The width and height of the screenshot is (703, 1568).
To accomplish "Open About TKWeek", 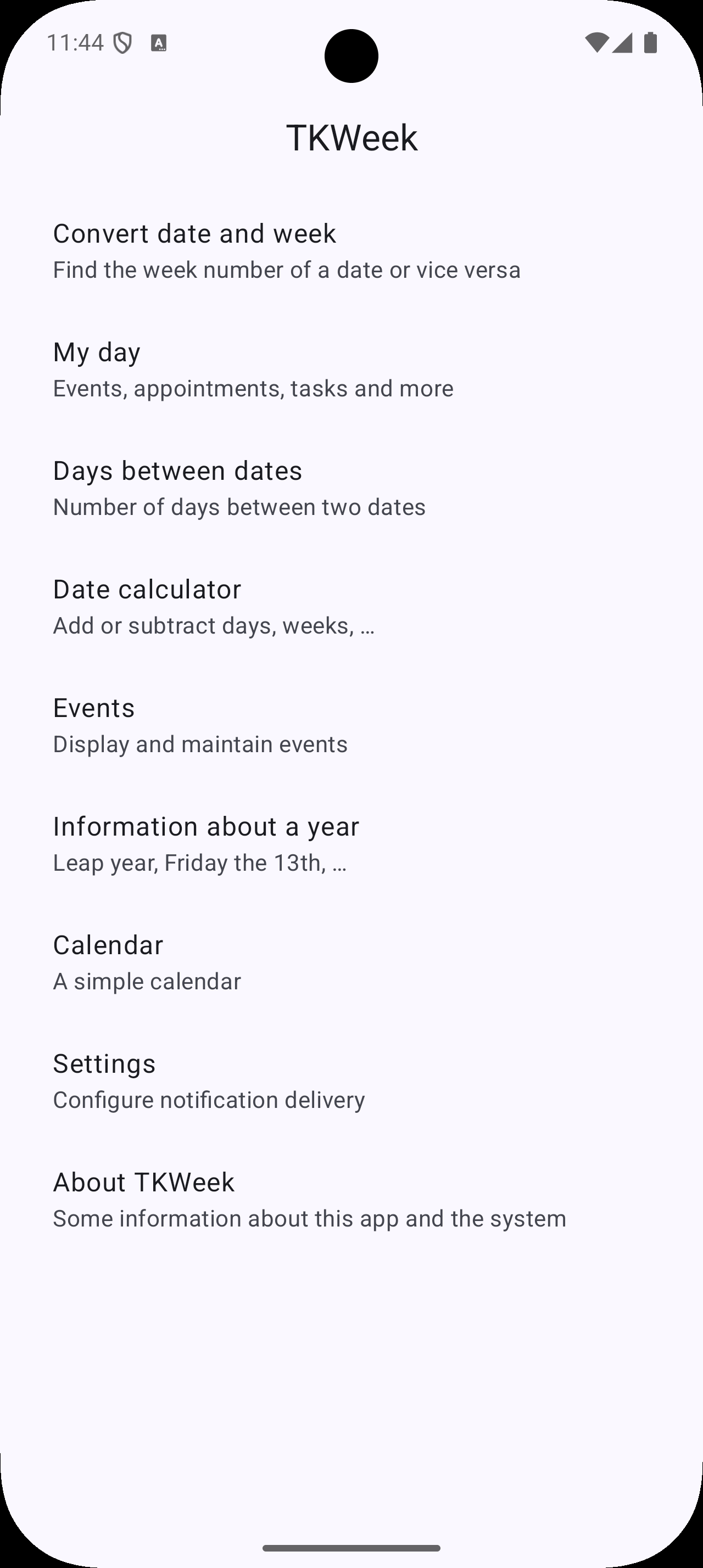I will [309, 1200].
